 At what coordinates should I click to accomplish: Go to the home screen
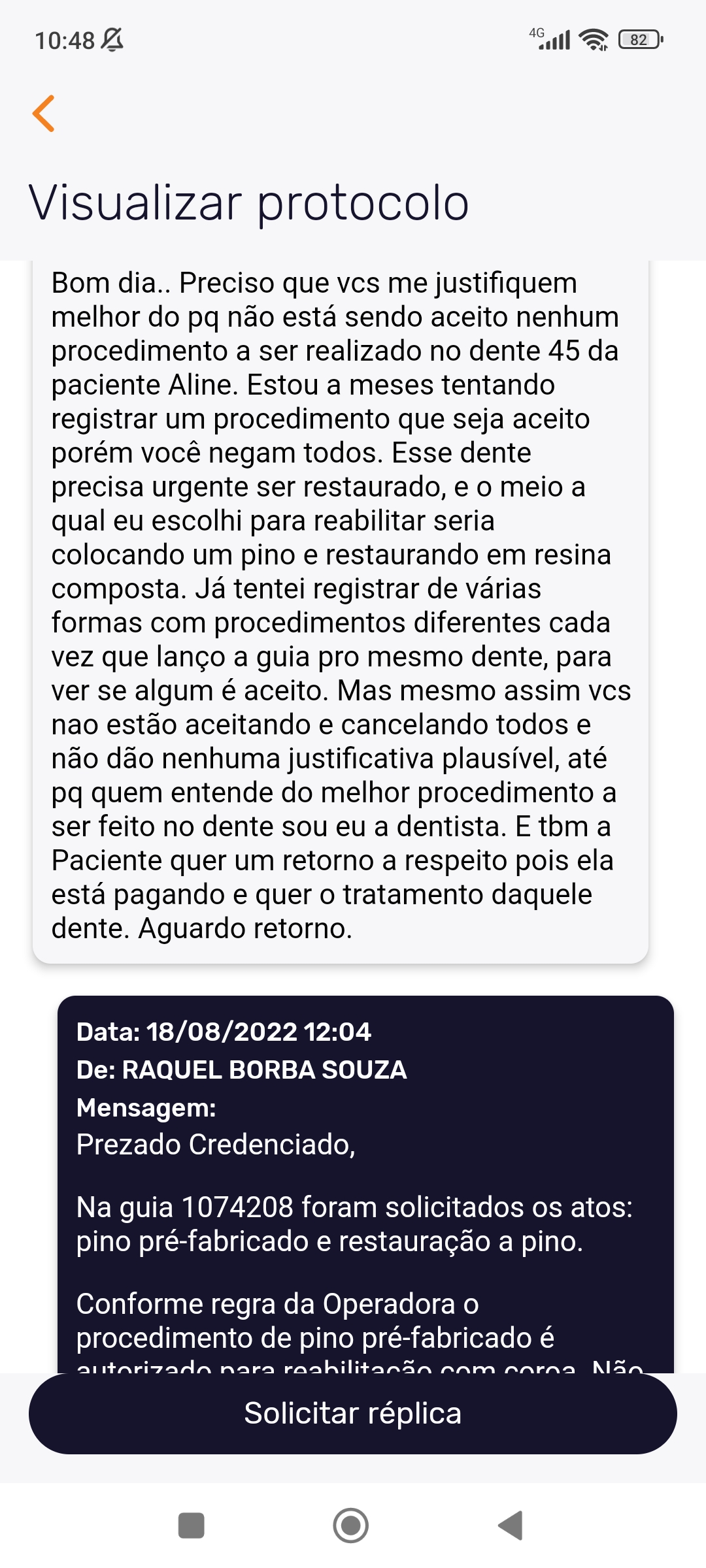click(351, 1526)
